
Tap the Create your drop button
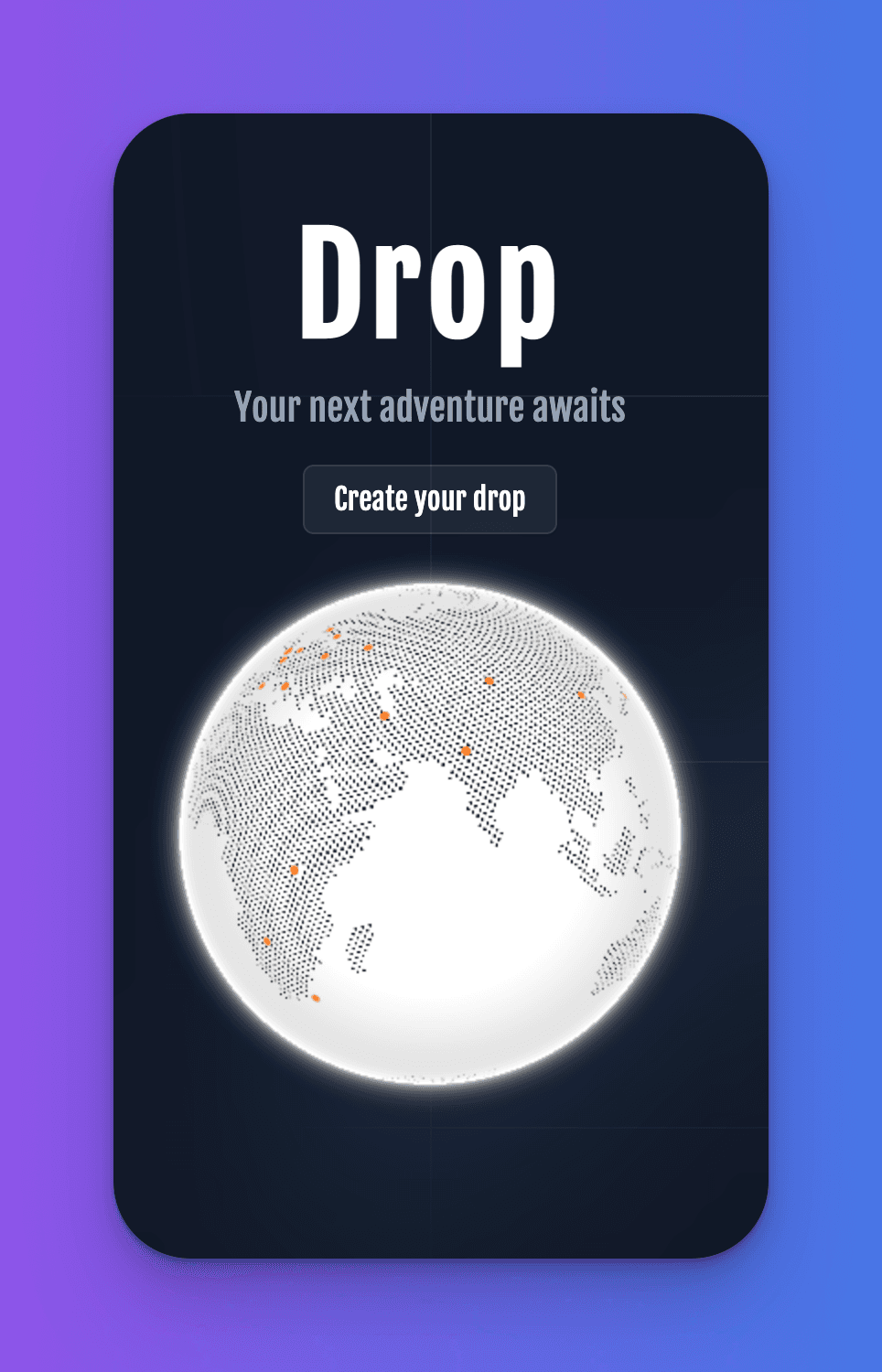(x=429, y=499)
